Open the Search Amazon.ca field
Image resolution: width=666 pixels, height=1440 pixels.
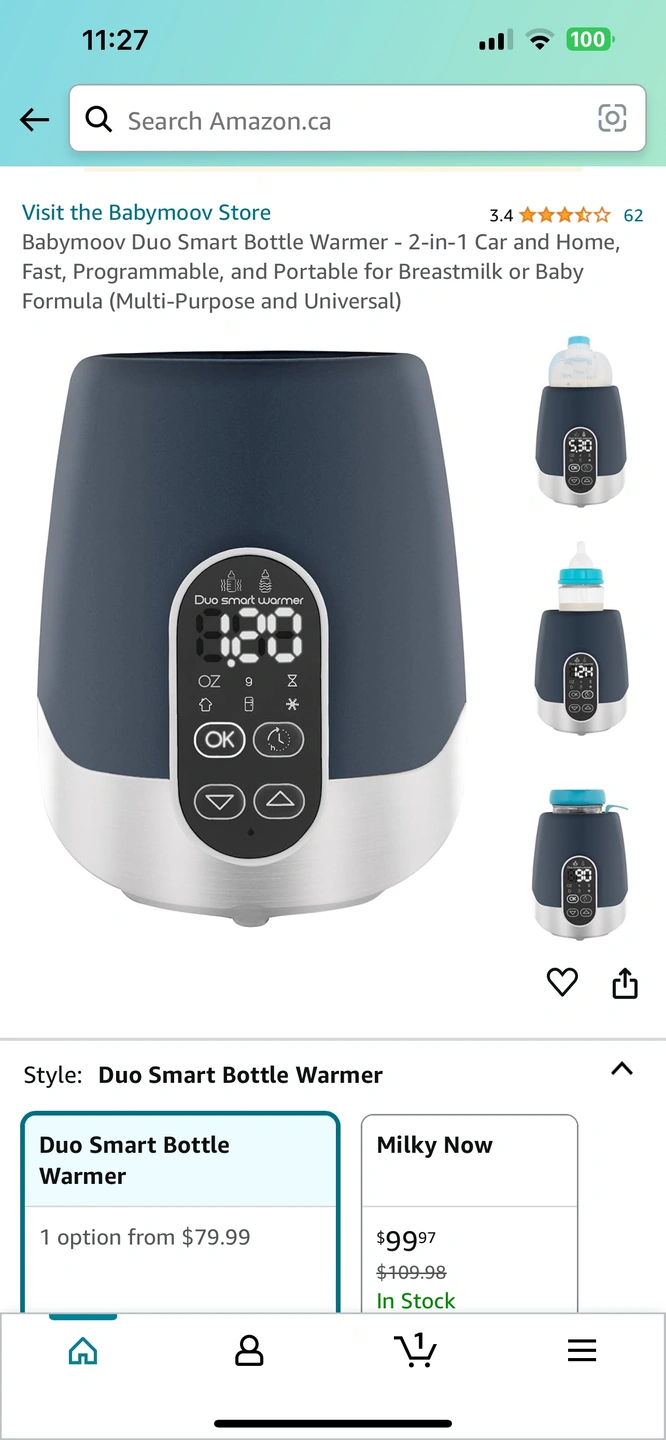(340, 120)
